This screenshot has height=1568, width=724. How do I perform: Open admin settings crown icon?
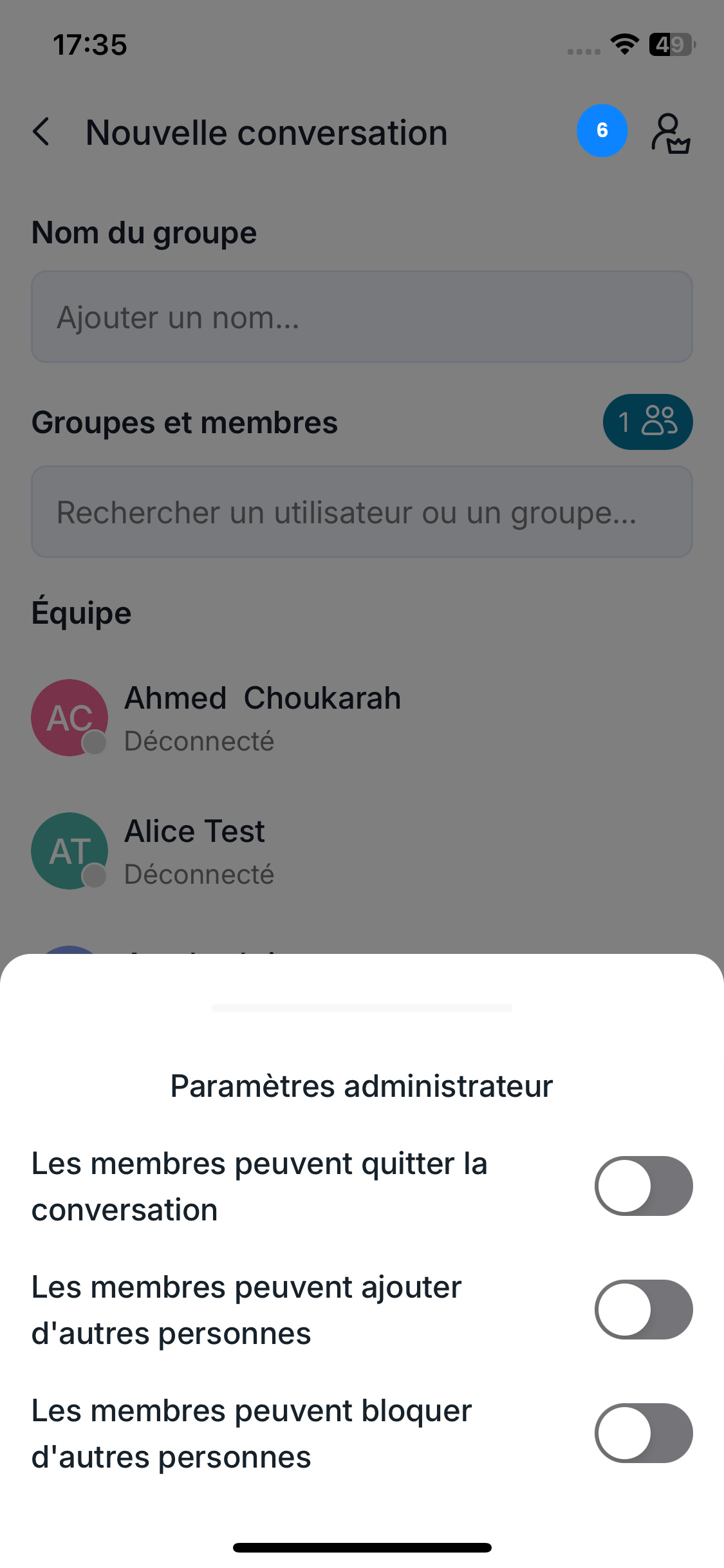[670, 133]
